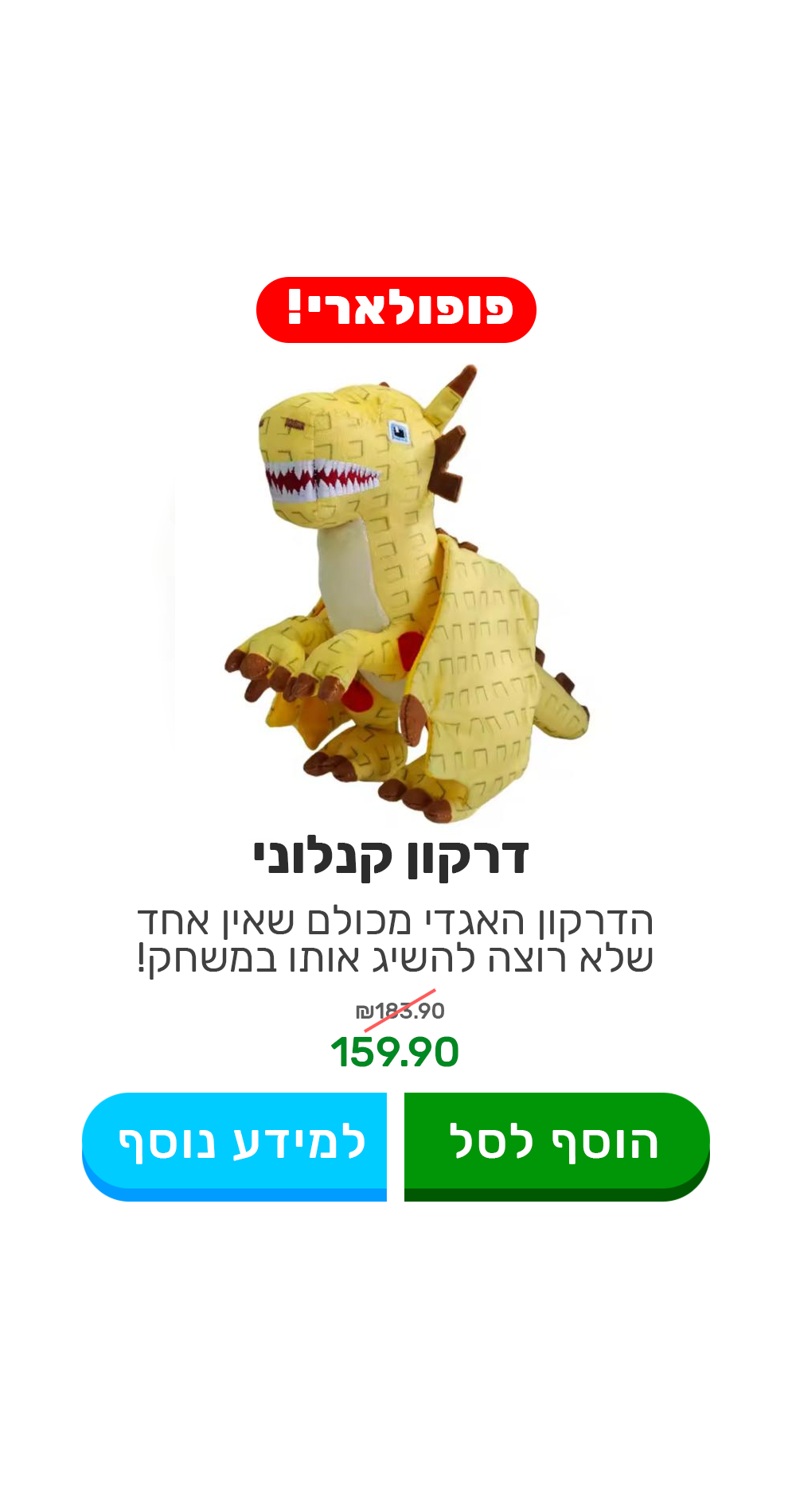Click the discounted price 159.90
The image size is (796, 1512).
[x=394, y=1055]
